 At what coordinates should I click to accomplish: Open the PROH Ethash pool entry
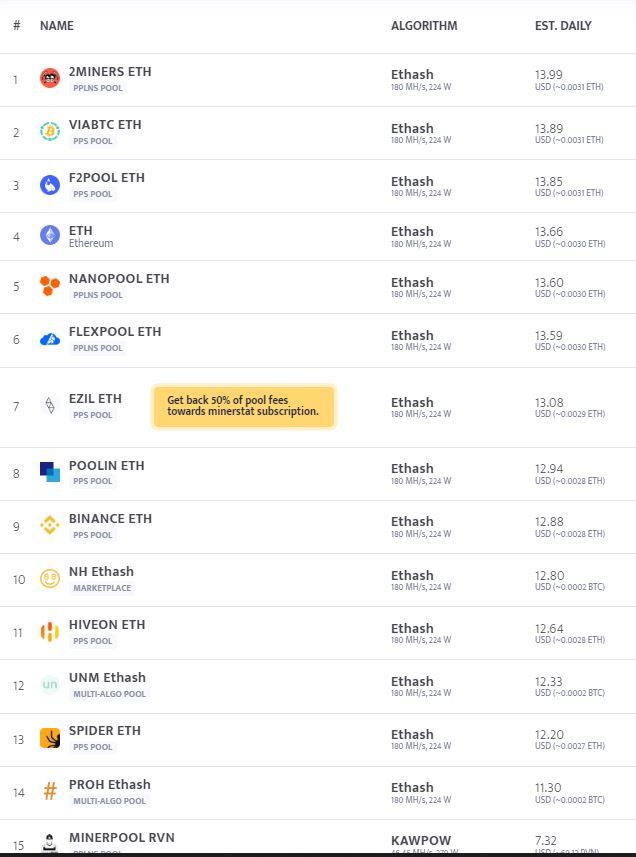click(109, 784)
